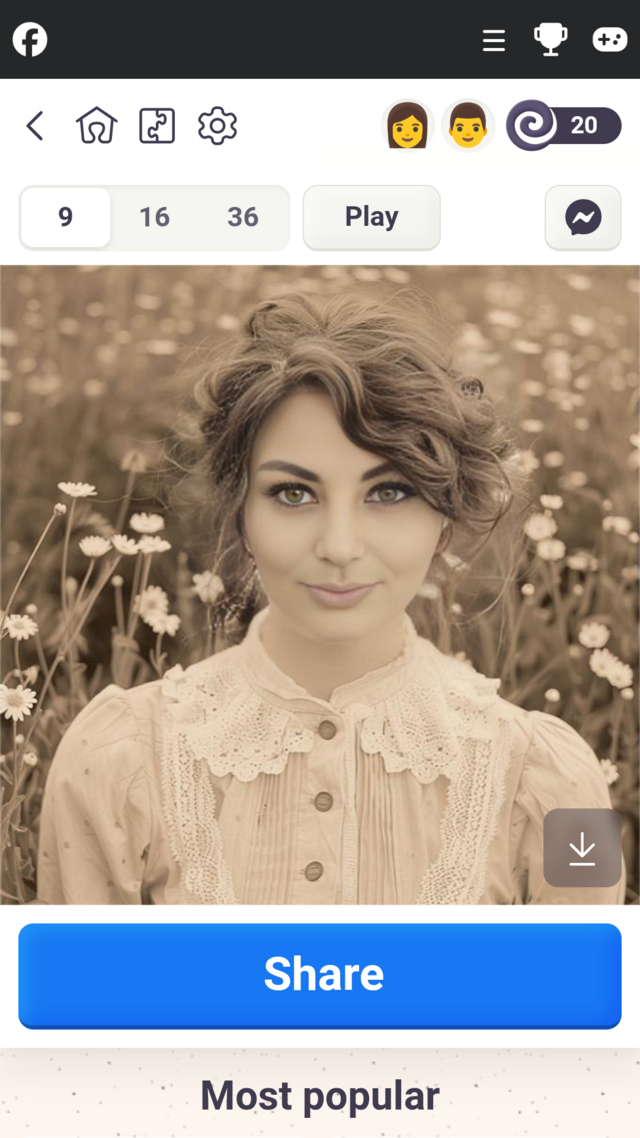The height and width of the screenshot is (1138, 640).
Task: Switch to 16 pieces
Action: click(154, 217)
